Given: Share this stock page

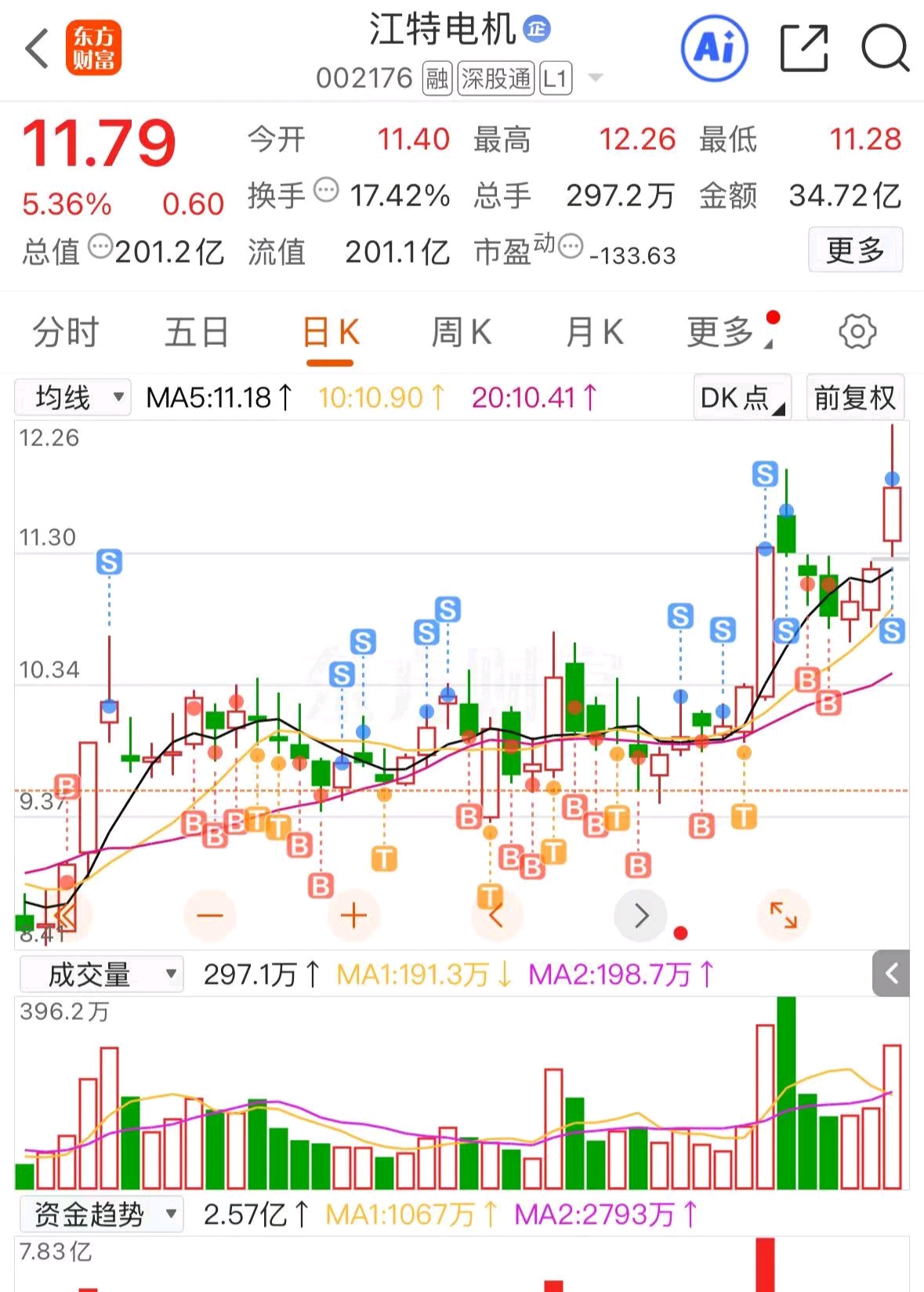Looking at the screenshot, I should click(x=804, y=49).
